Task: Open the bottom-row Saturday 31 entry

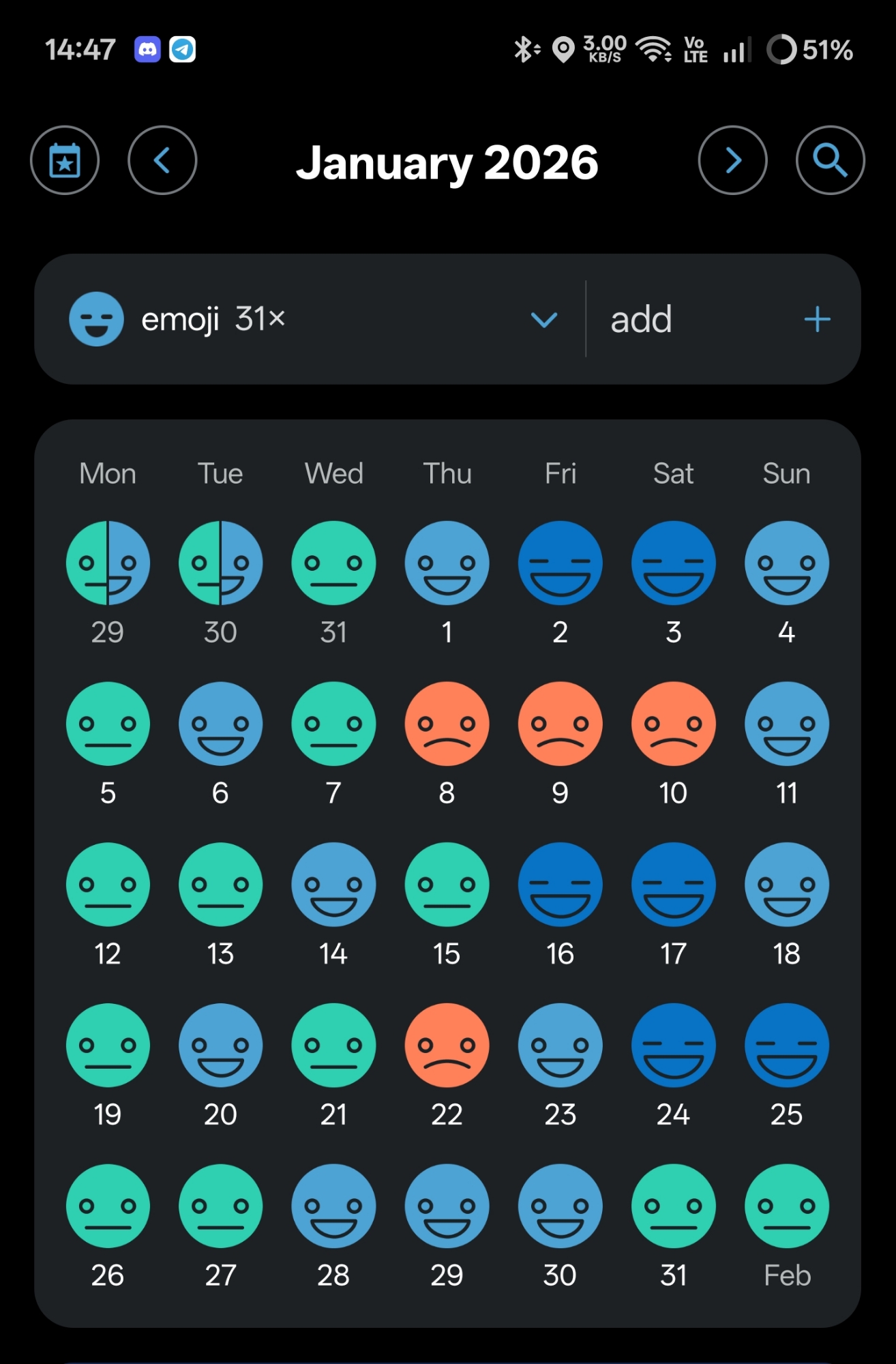Action: 673,1206
